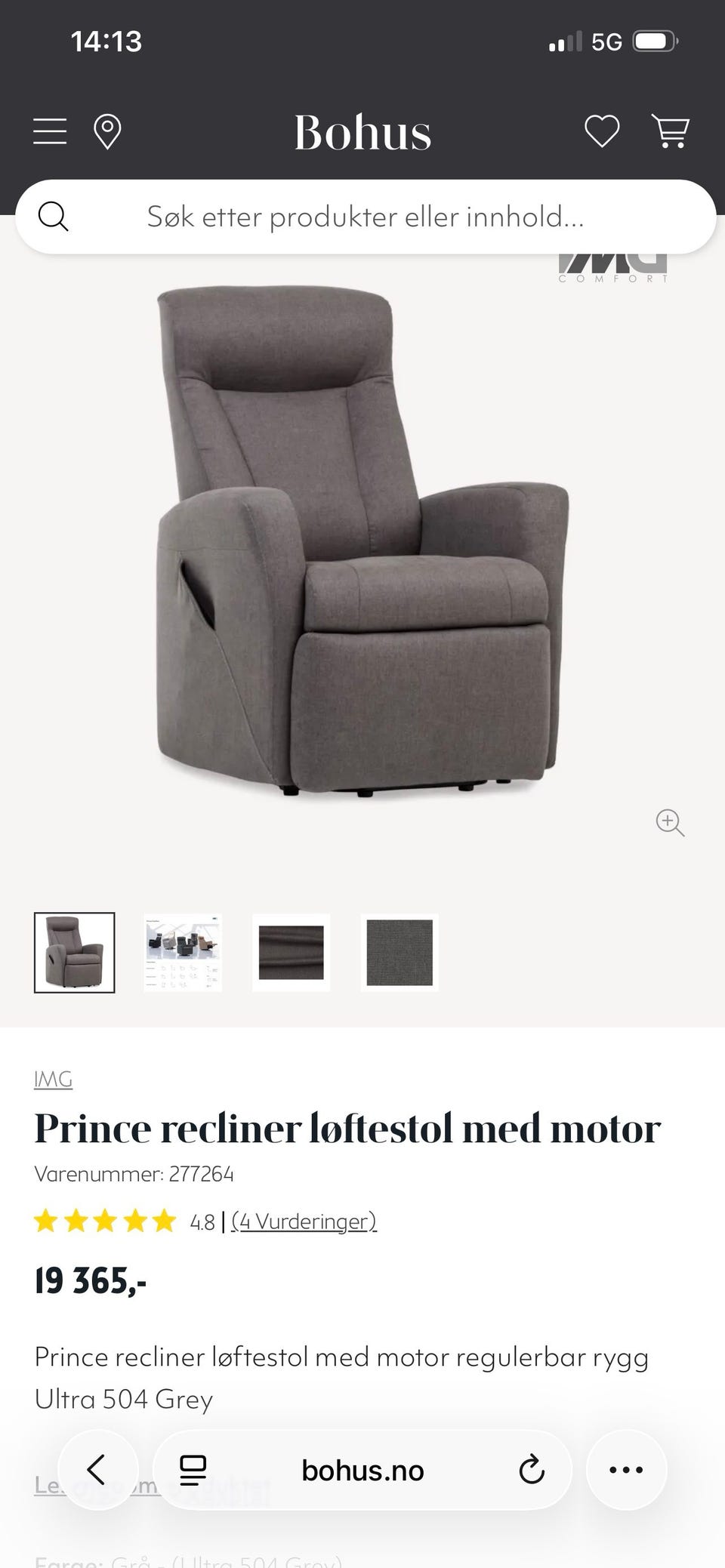Show the third thumbnail of folded fabric
This screenshot has width=725, height=1568.
(x=292, y=952)
